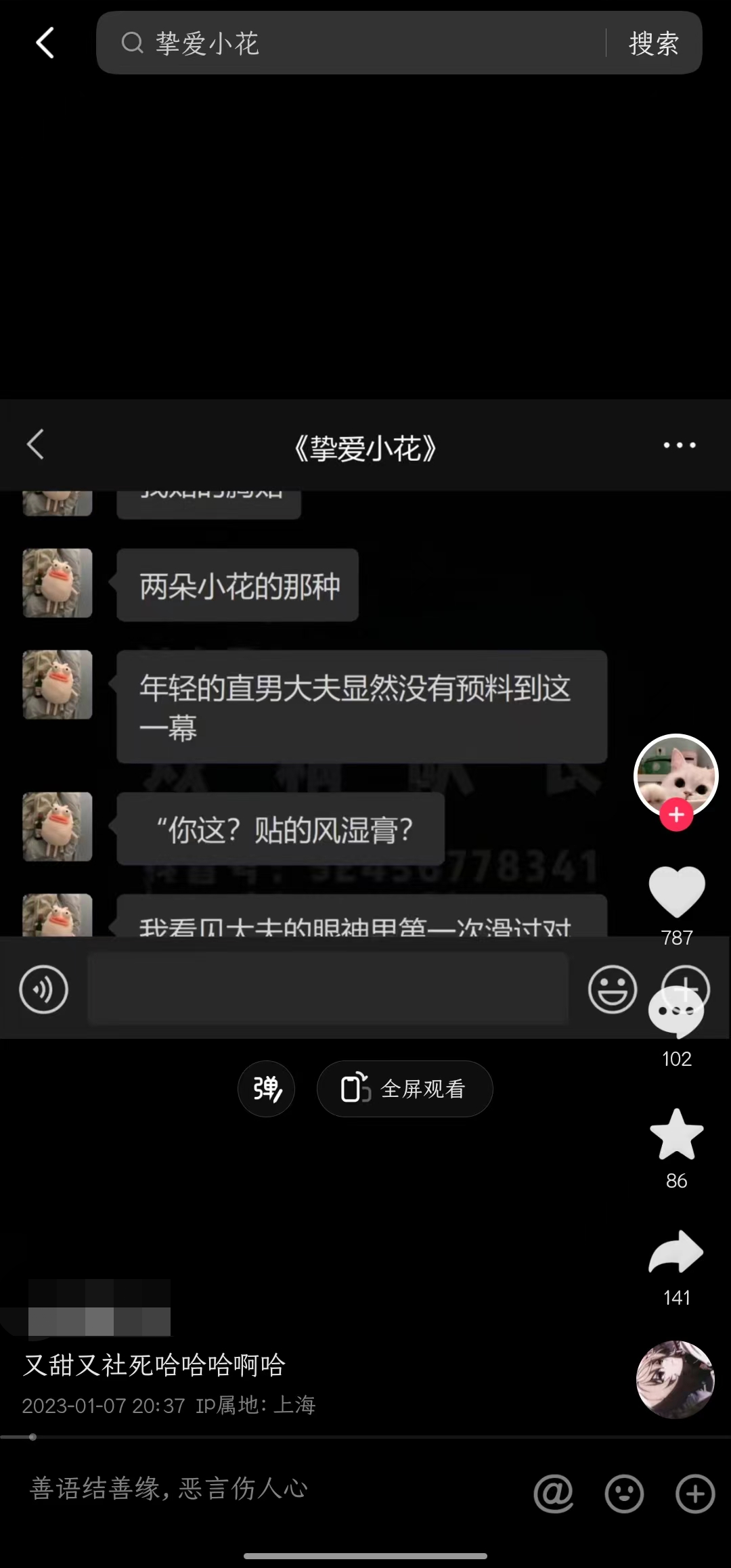This screenshot has width=731, height=1568.
Task: Favorite the video using the star icon
Action: point(676,1135)
